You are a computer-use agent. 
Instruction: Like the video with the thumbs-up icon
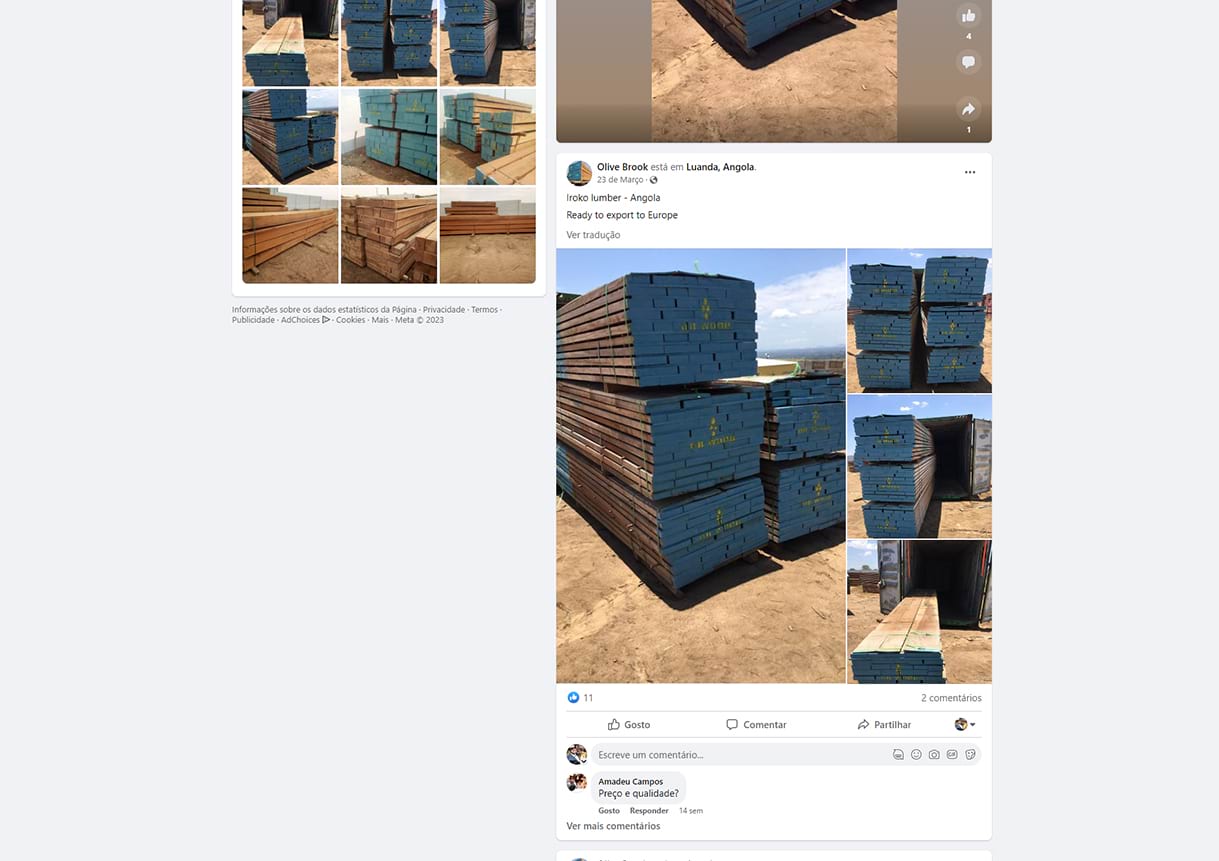(x=968, y=16)
